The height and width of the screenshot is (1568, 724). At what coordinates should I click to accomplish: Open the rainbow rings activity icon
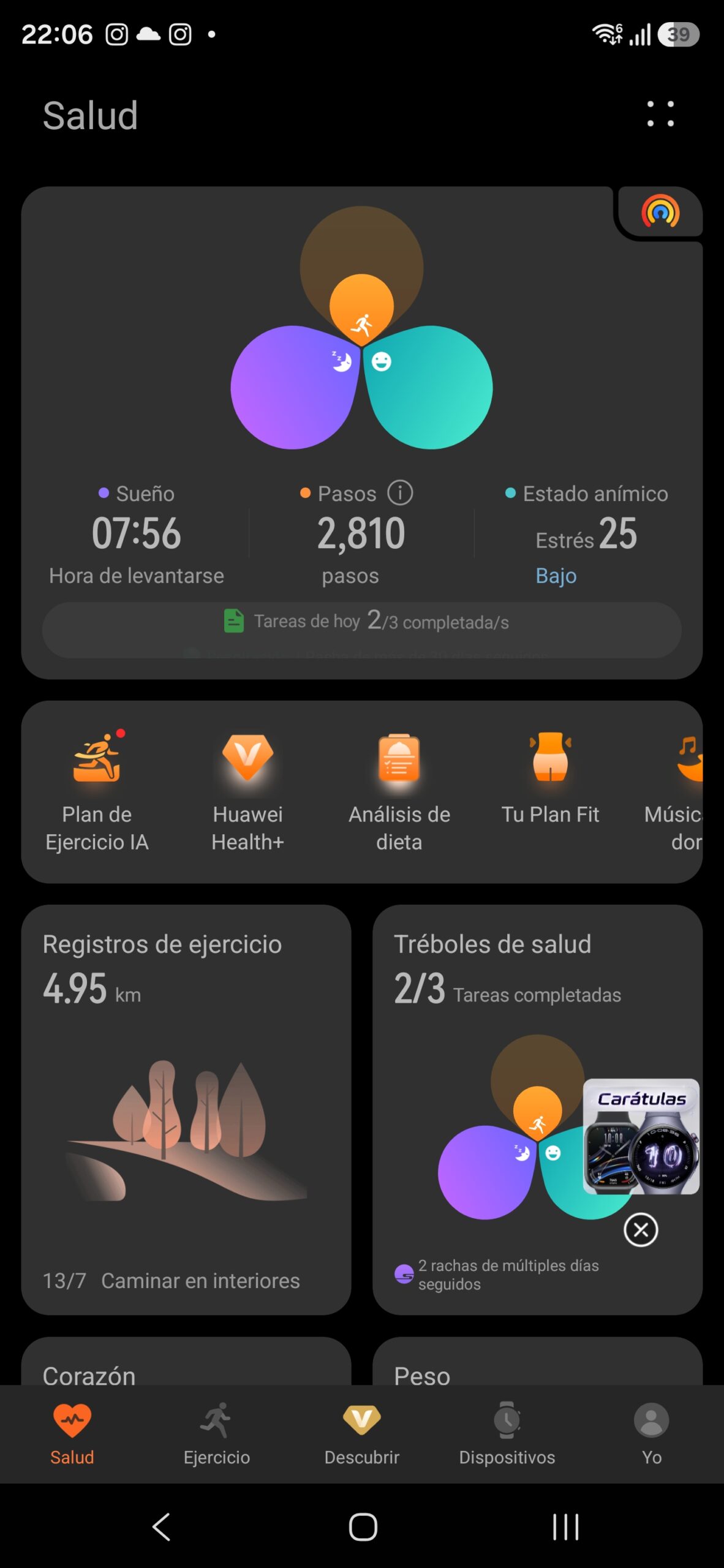point(660,212)
